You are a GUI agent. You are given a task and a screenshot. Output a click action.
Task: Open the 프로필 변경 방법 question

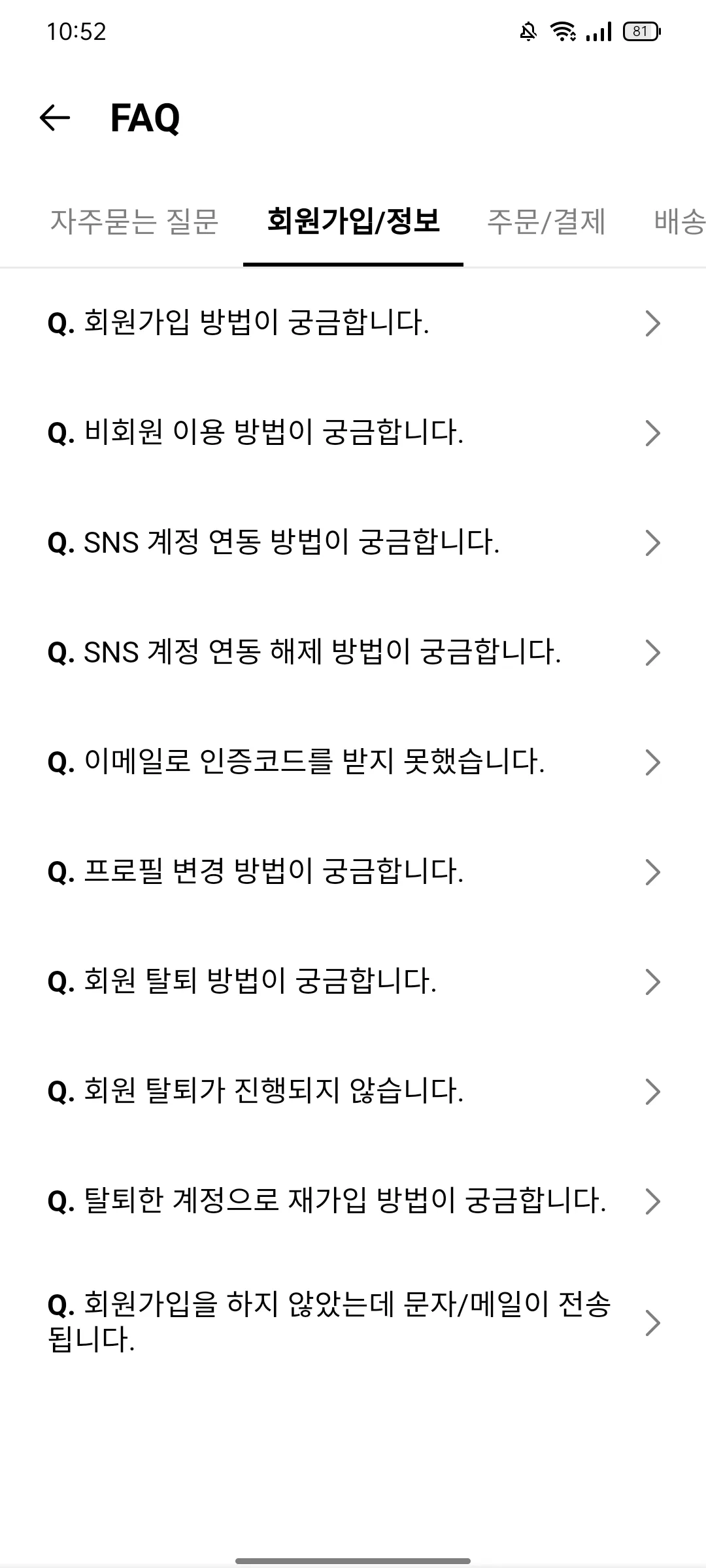pyautogui.click(x=353, y=872)
